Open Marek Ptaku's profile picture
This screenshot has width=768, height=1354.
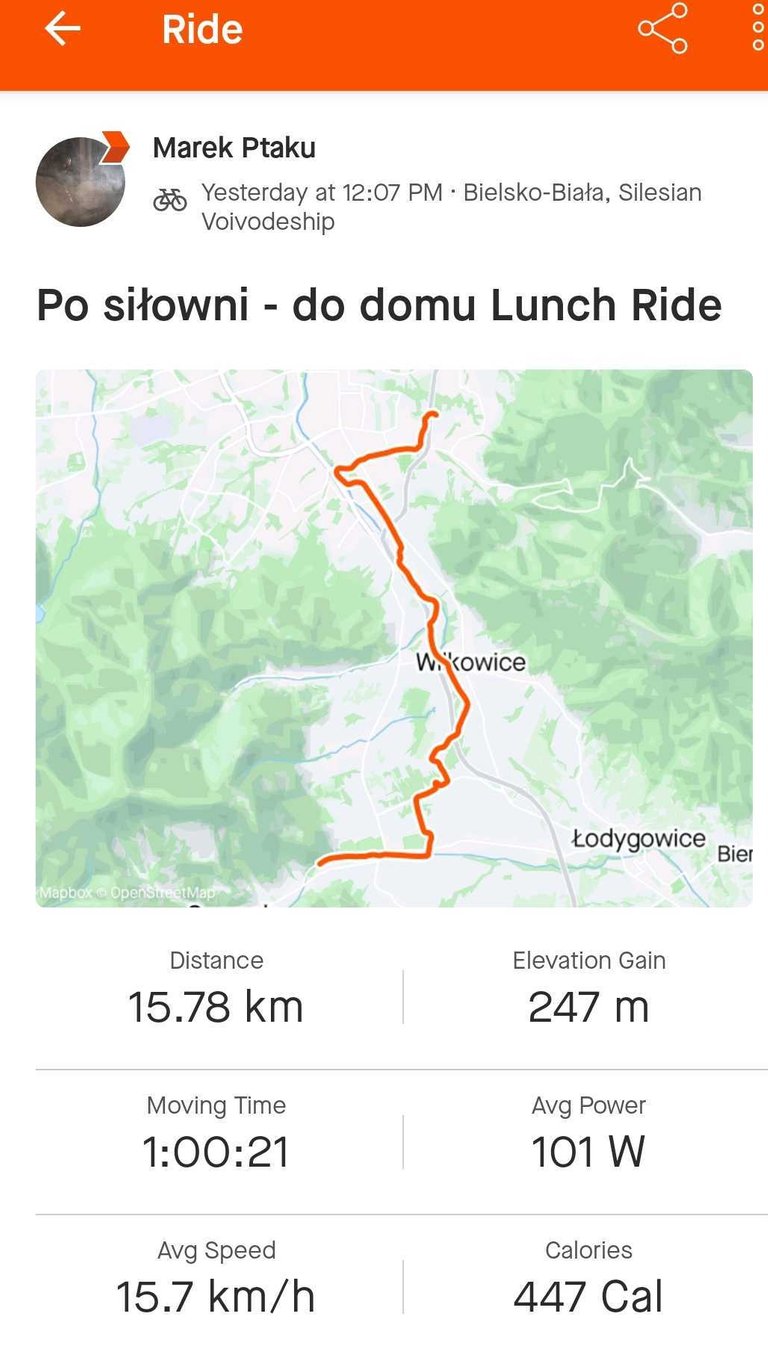coord(81,181)
